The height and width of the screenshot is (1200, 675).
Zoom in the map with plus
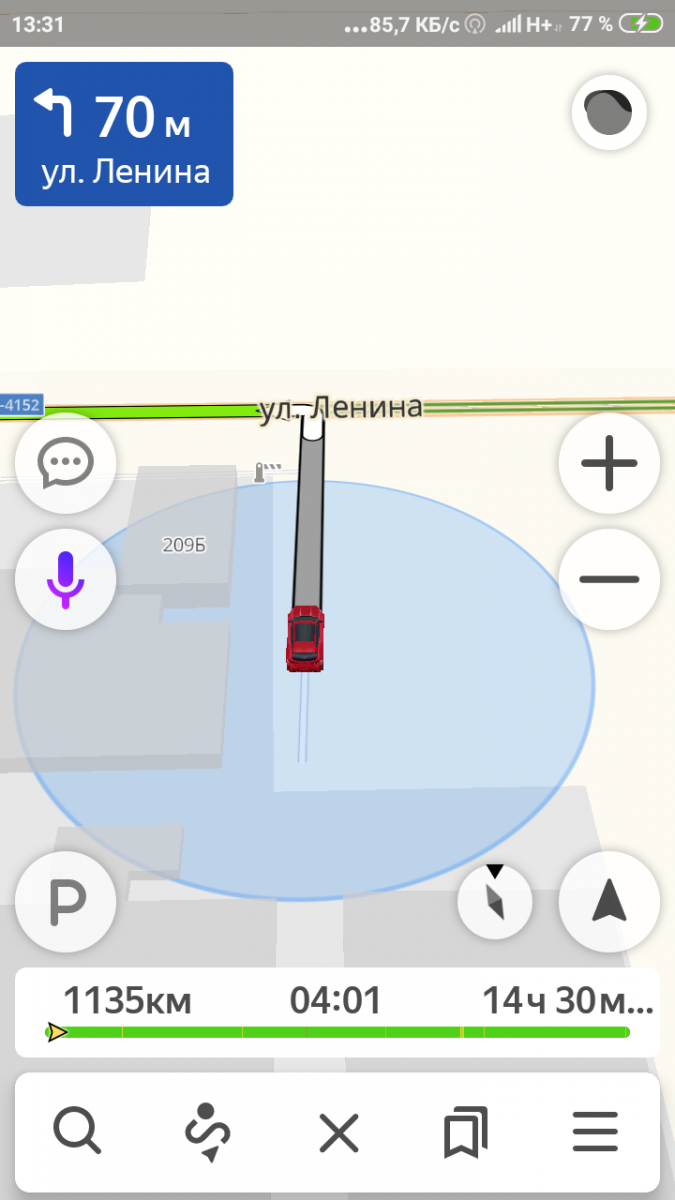pos(609,463)
